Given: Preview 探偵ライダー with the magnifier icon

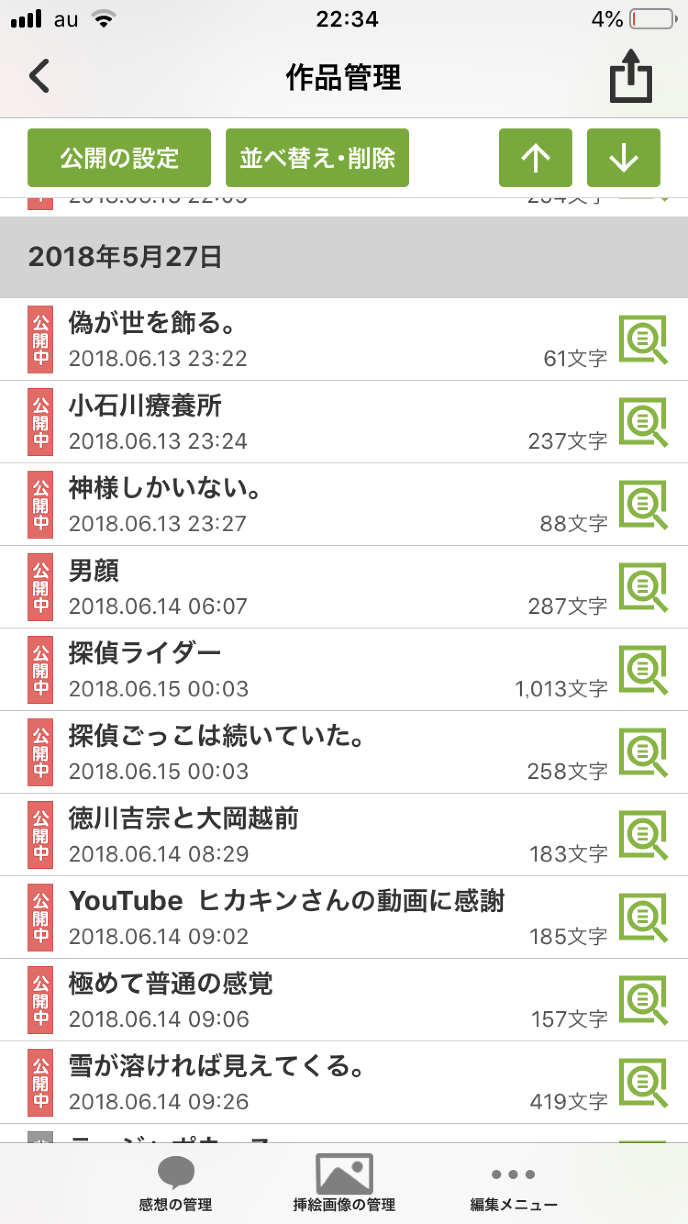Looking at the screenshot, I should pos(642,670).
